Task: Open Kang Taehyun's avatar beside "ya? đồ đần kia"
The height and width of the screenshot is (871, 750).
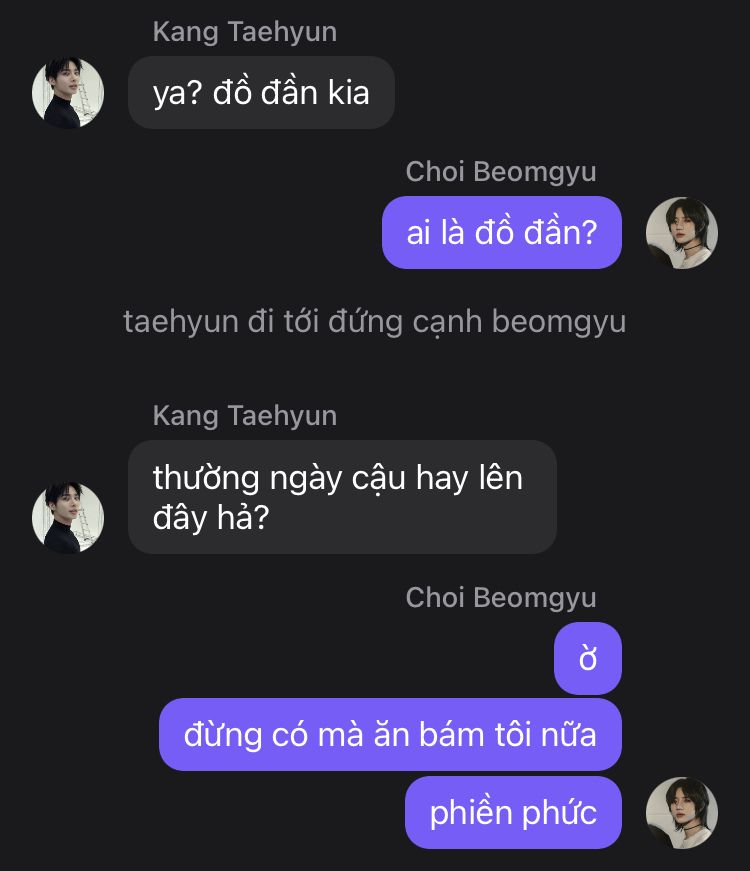Action: [x=68, y=93]
